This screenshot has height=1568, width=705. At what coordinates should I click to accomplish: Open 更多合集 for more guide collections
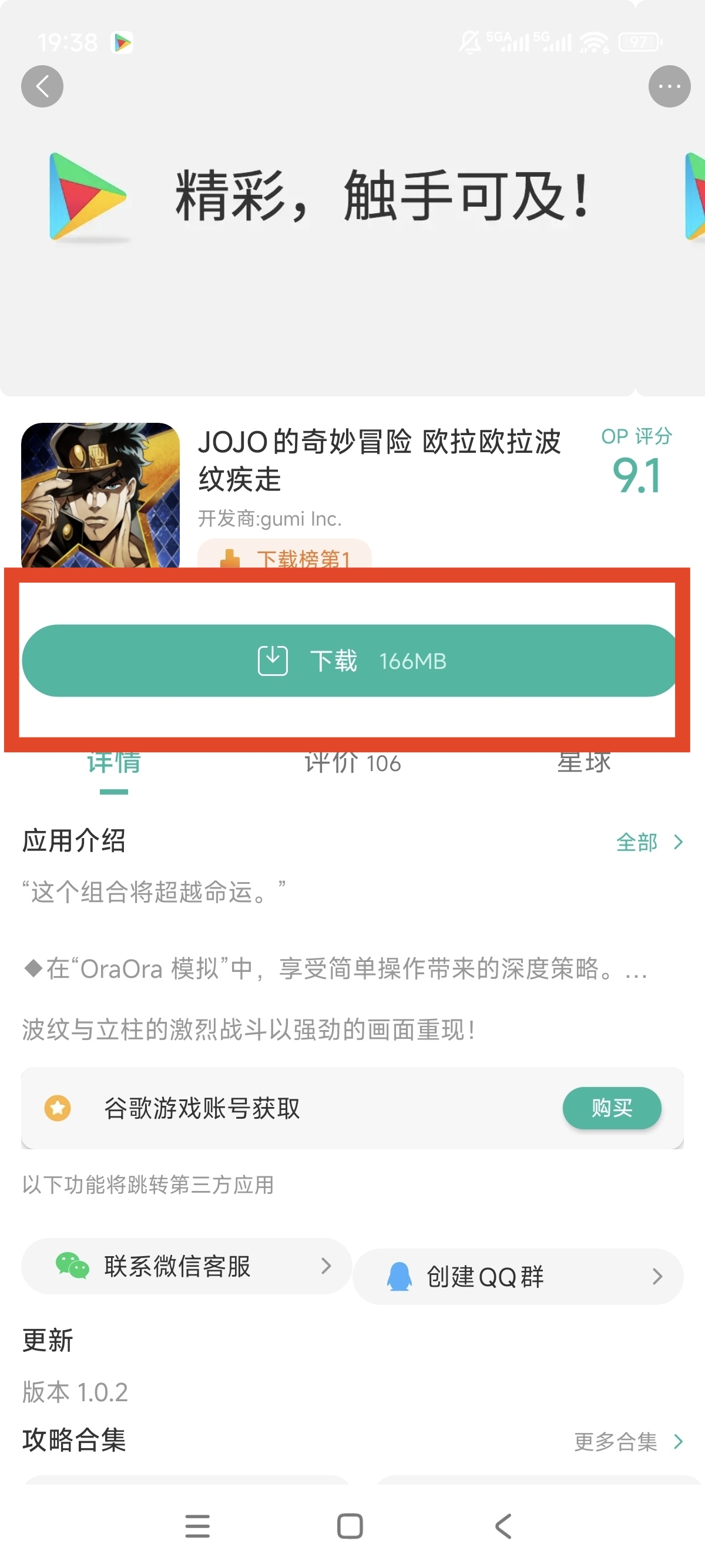click(x=627, y=1441)
